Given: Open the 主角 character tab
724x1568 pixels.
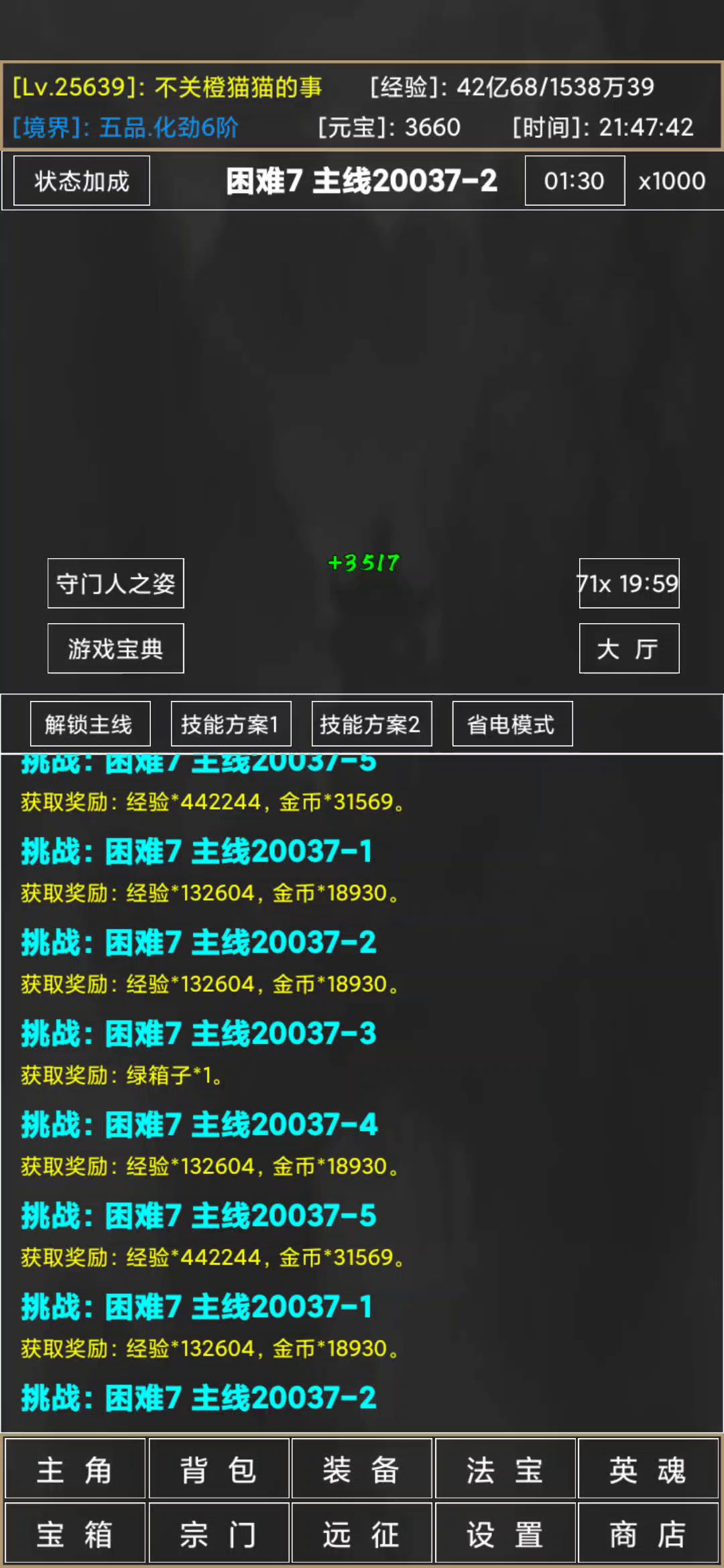Looking at the screenshot, I should click(75, 1470).
